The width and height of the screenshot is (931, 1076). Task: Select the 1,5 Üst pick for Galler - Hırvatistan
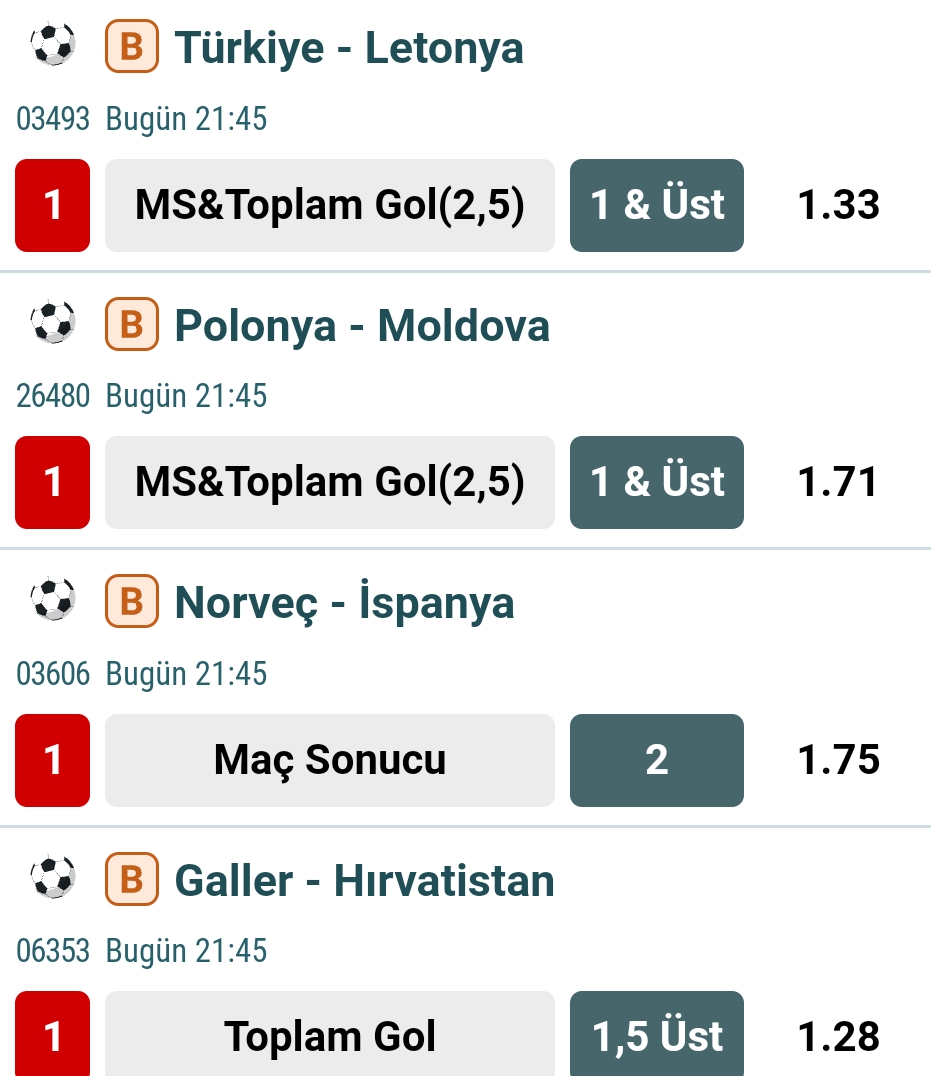pos(656,1036)
